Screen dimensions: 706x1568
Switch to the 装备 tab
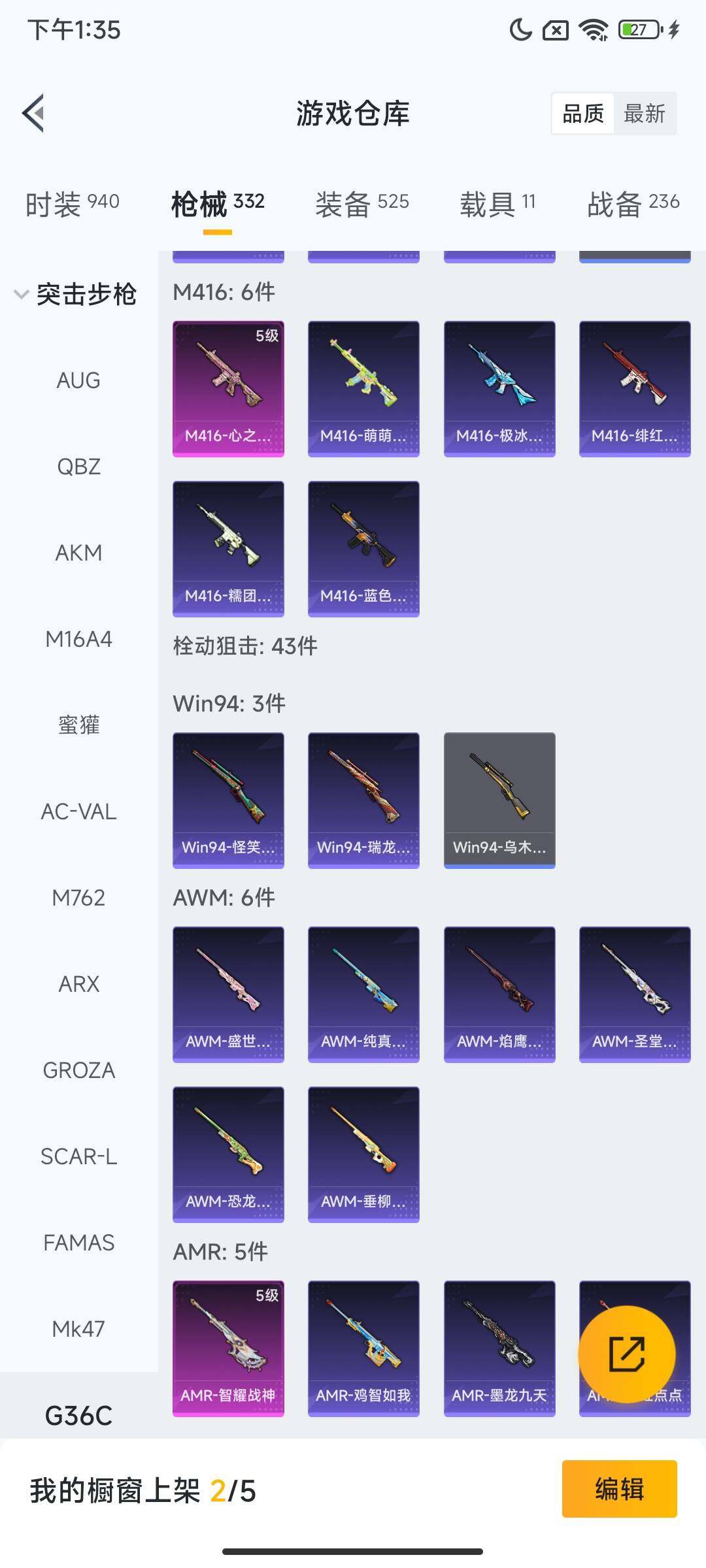click(x=362, y=203)
